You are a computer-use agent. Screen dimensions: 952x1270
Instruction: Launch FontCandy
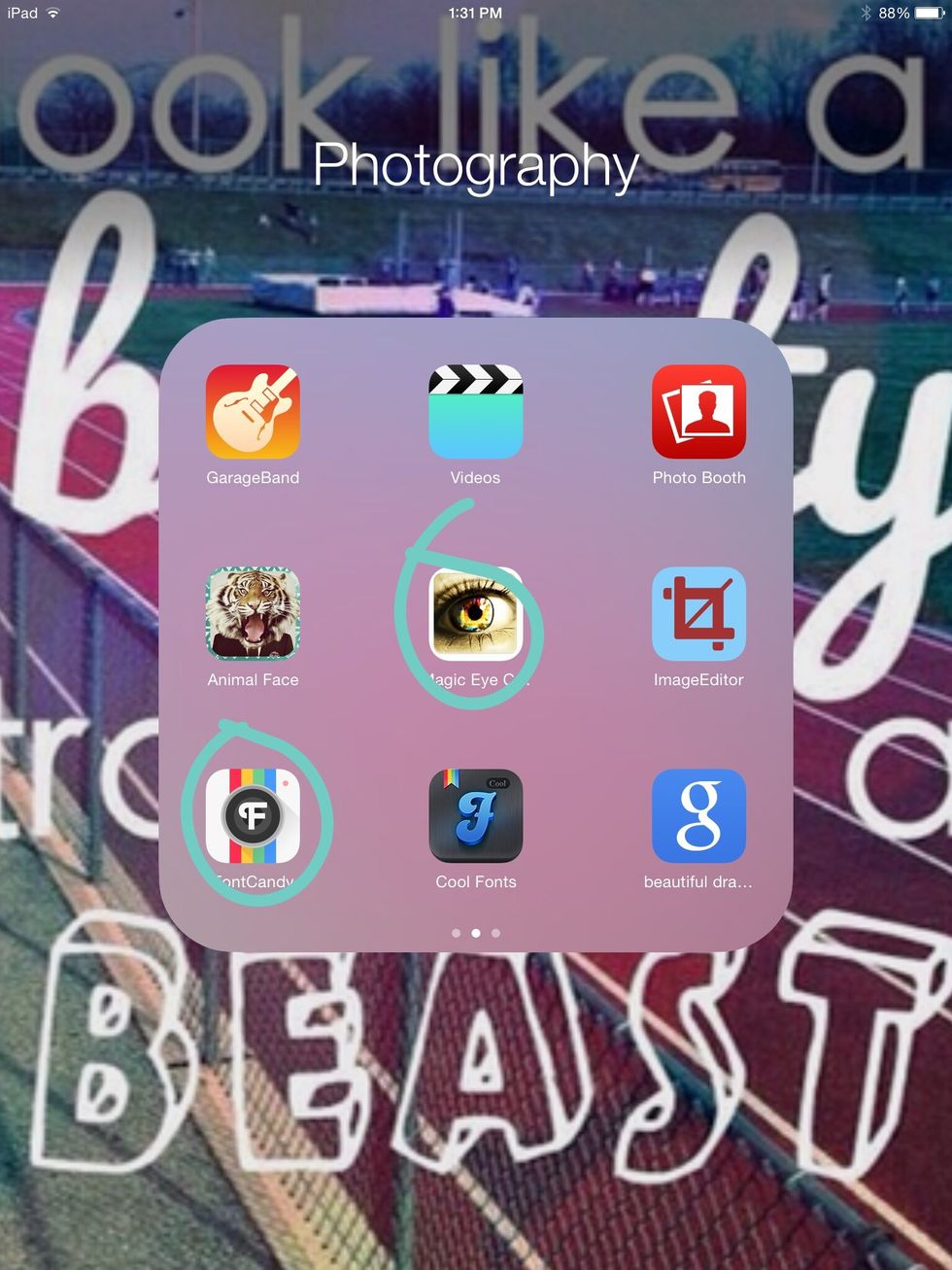click(x=253, y=816)
